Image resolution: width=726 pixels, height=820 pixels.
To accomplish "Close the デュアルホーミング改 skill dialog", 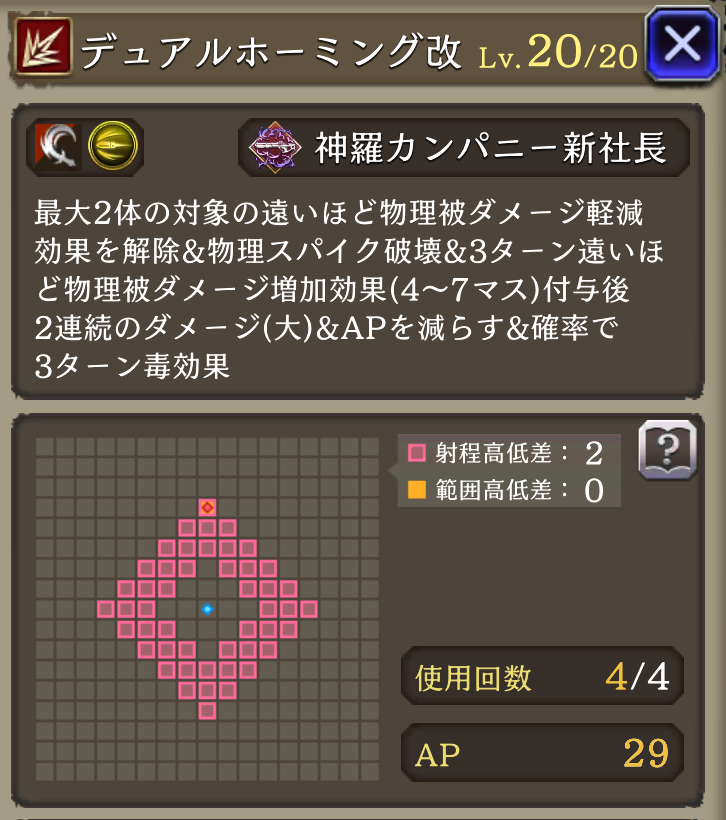I will (681, 45).
